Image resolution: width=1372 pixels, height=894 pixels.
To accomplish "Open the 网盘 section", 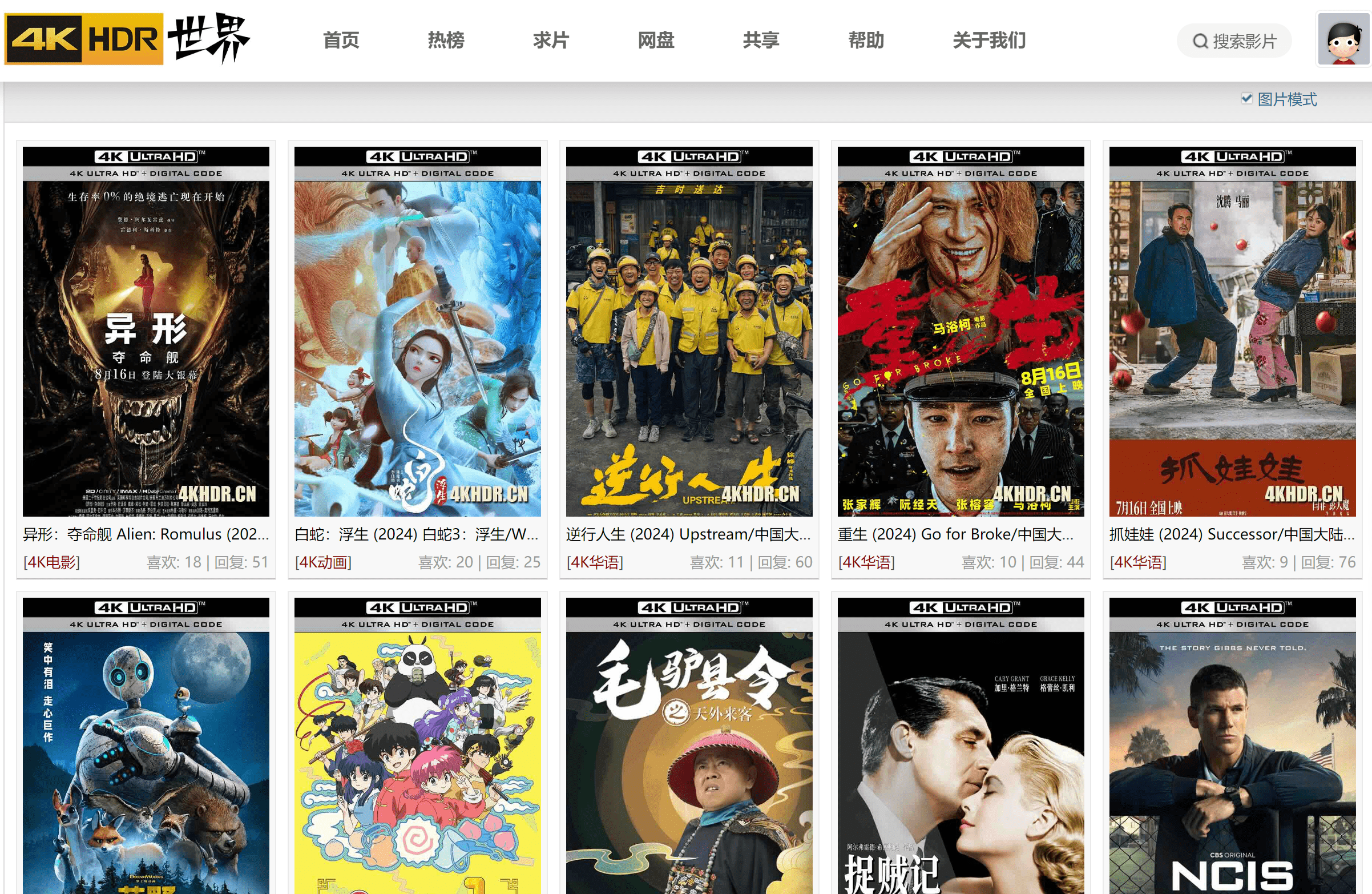I will 655,41.
